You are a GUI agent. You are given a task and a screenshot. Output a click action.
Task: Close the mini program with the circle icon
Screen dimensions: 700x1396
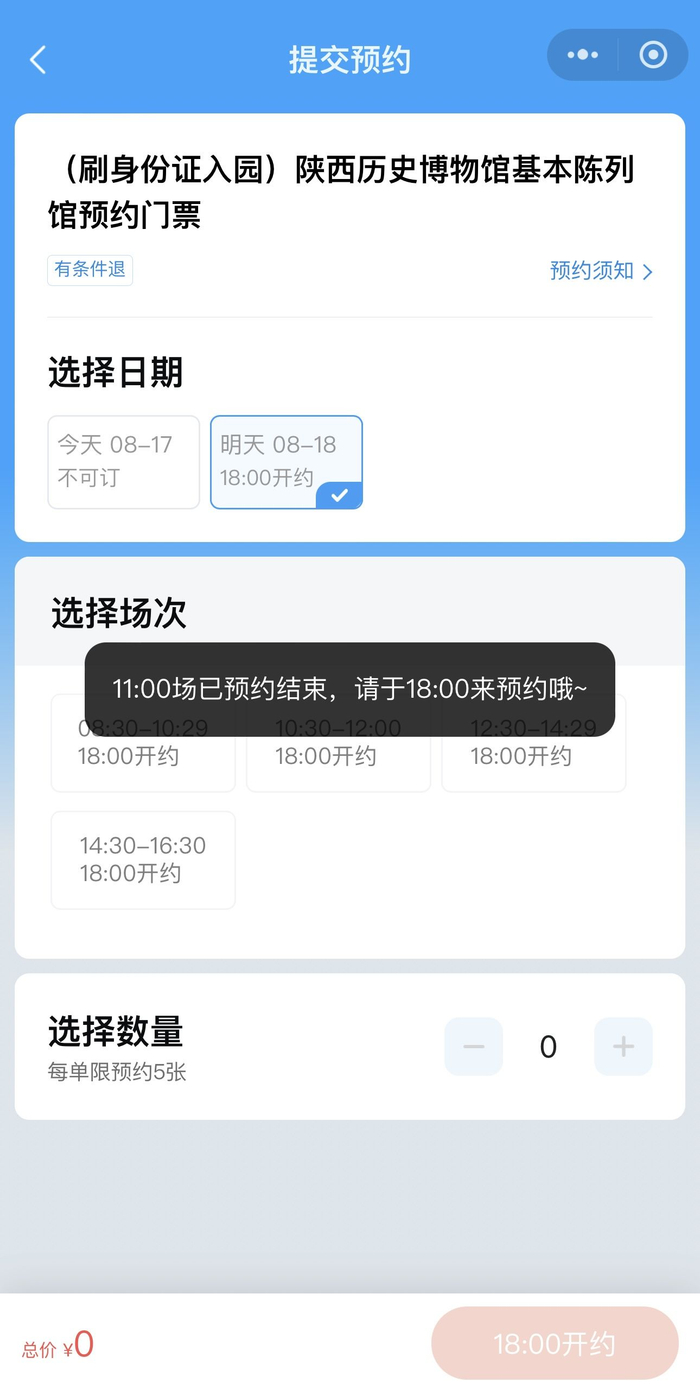coord(653,55)
